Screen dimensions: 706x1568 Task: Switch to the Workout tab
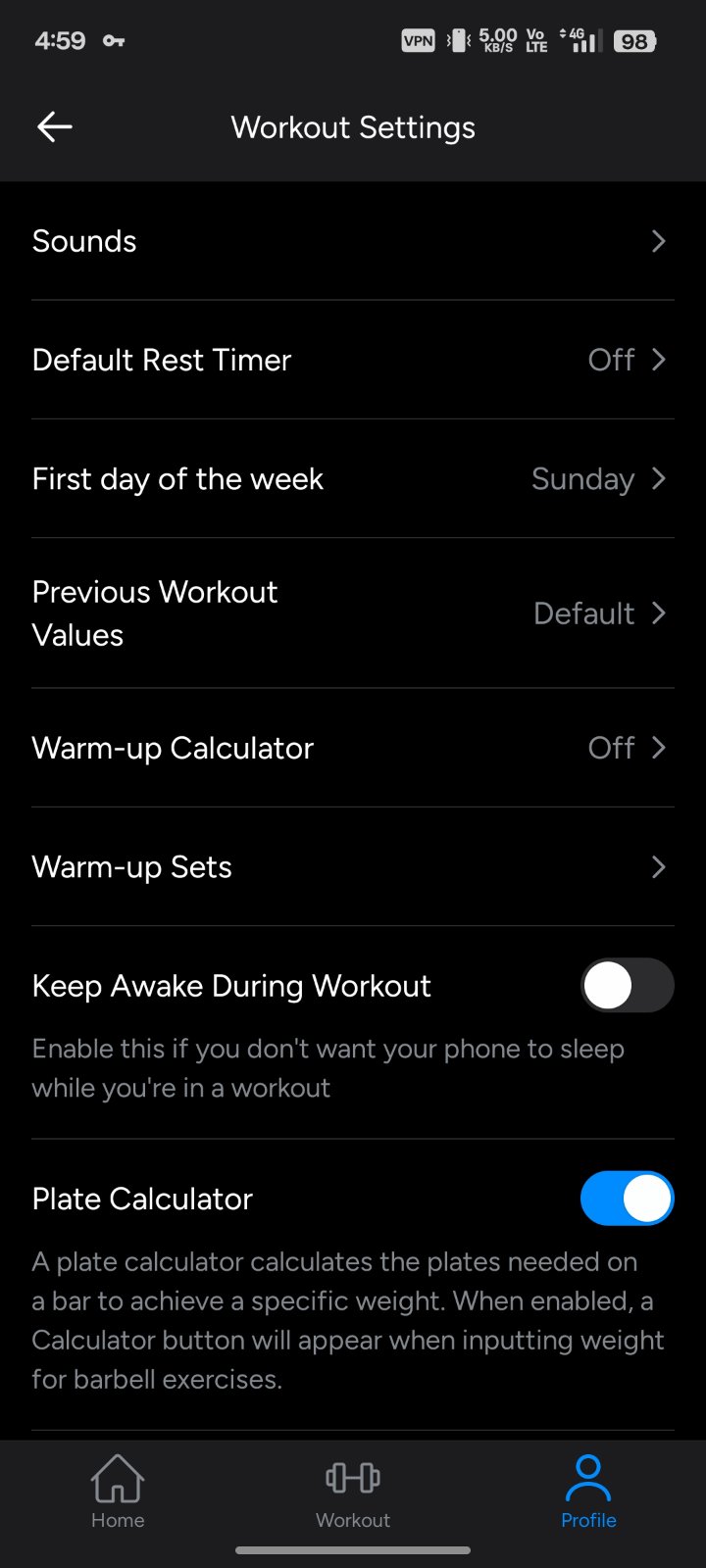point(353,1492)
